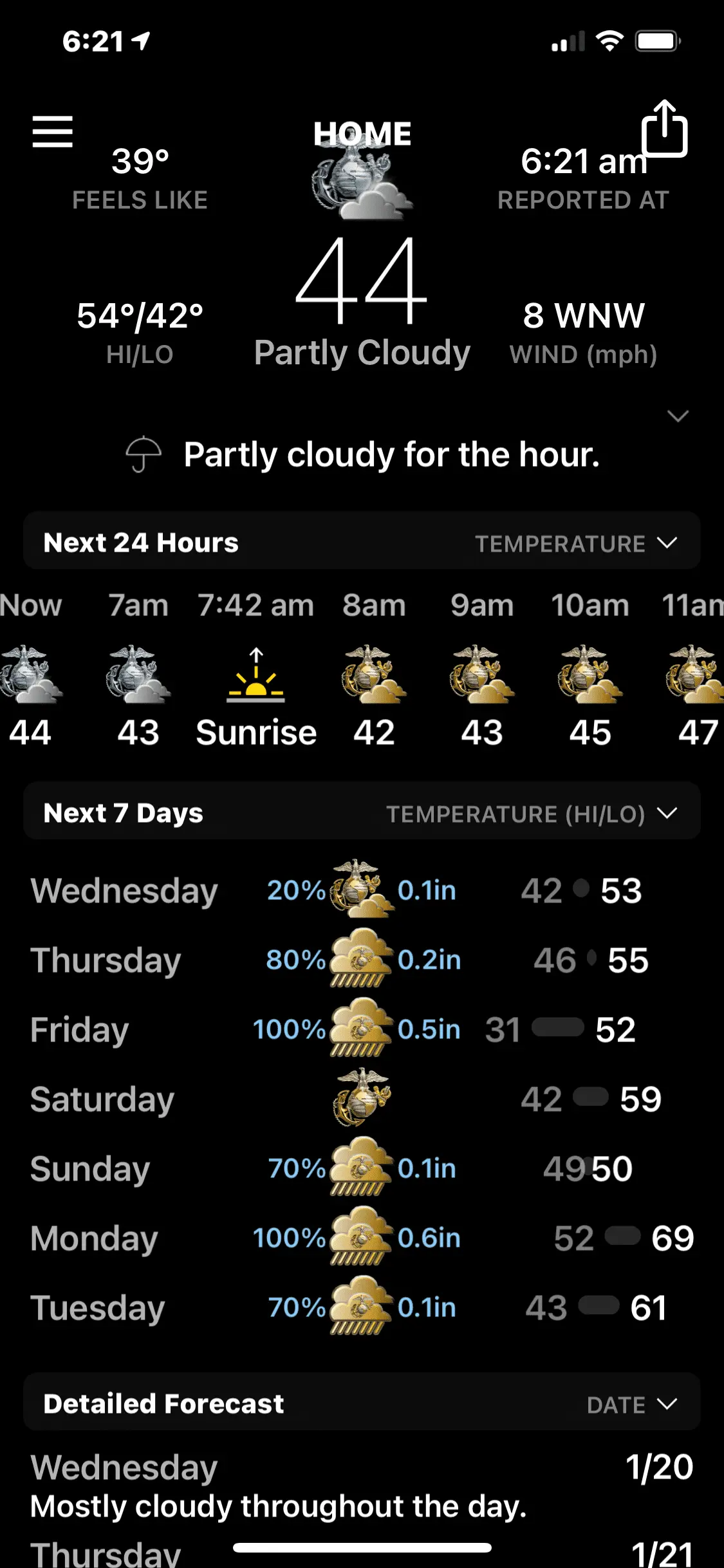Viewport: 724px width, 1568px height.
Task: Change the Next 7 Days TEMPERATURE (HI/LO) dropdown
Action: (532, 814)
